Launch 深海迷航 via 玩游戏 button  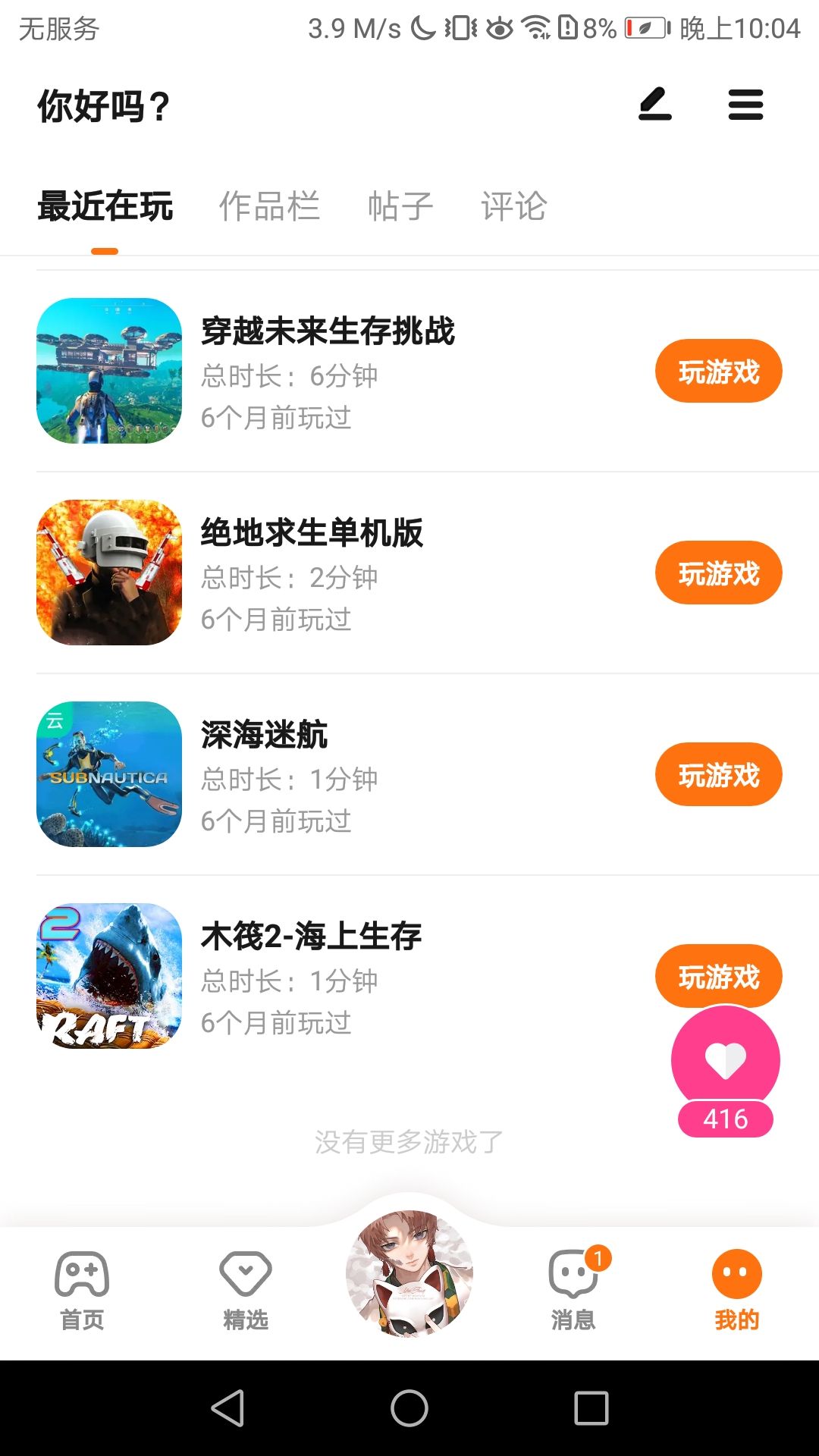tap(718, 775)
